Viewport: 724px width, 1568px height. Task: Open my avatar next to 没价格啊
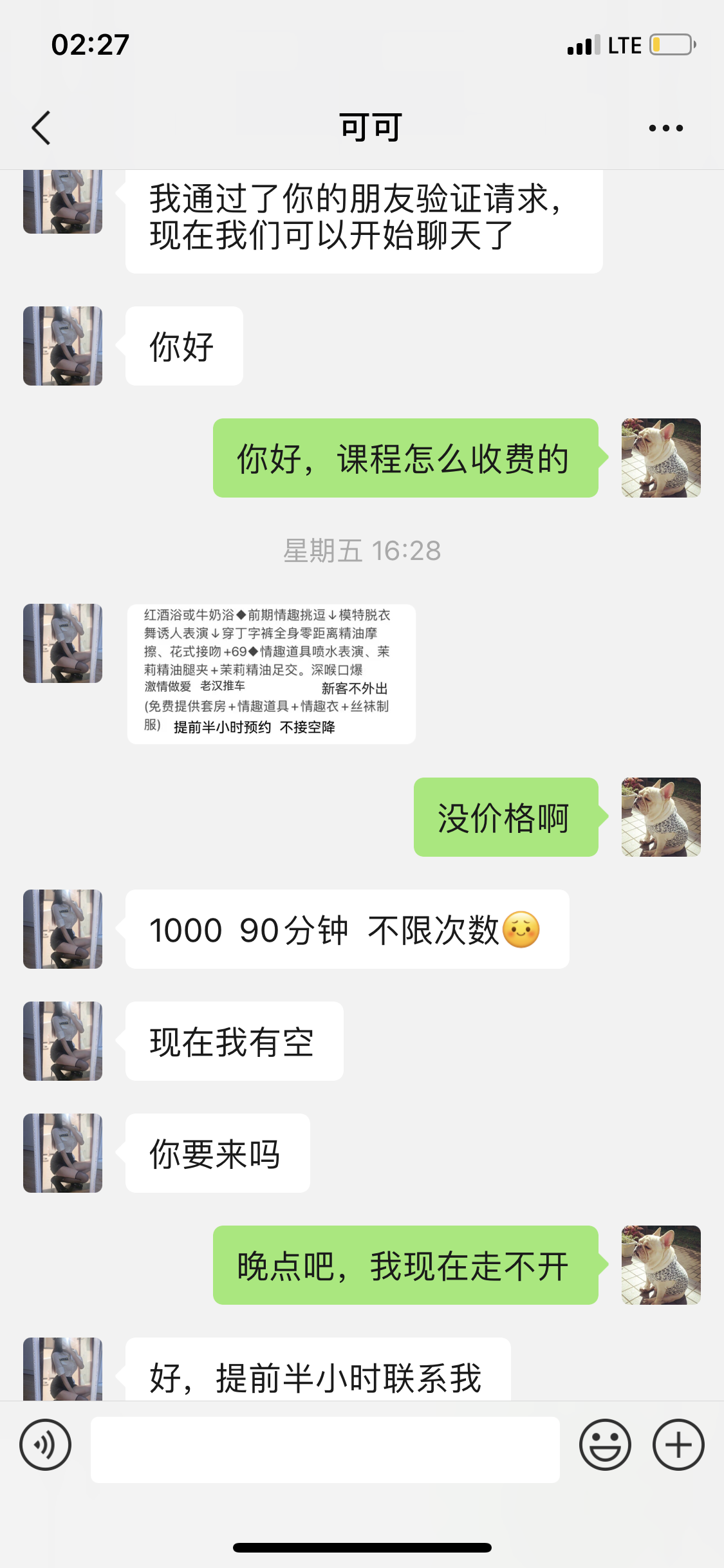(661, 817)
